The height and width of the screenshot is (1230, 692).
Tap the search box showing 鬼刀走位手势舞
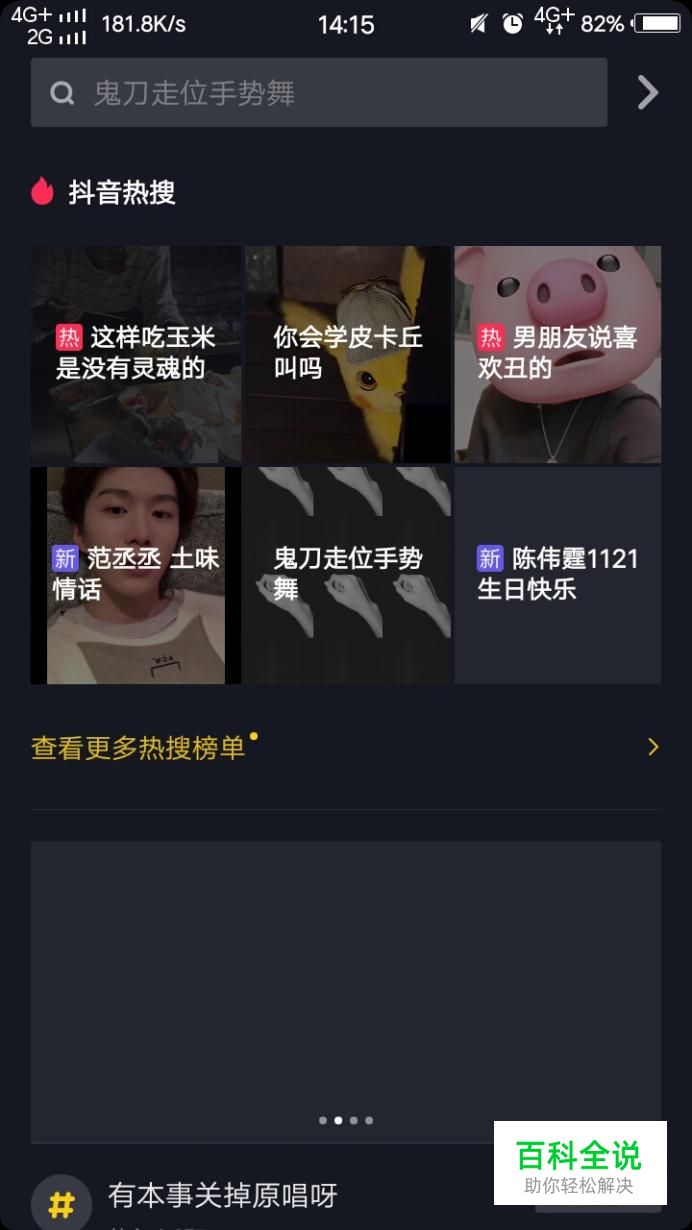click(x=318, y=92)
